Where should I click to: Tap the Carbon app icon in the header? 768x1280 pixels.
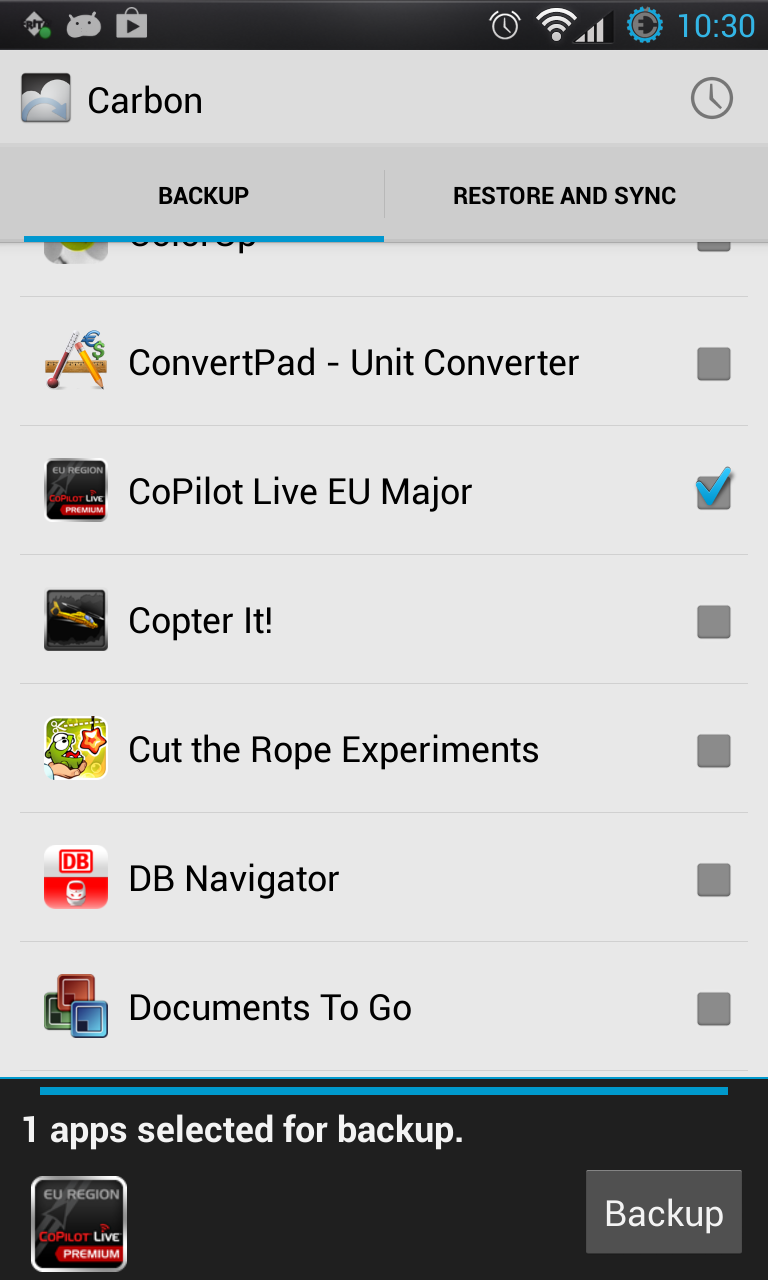46,99
